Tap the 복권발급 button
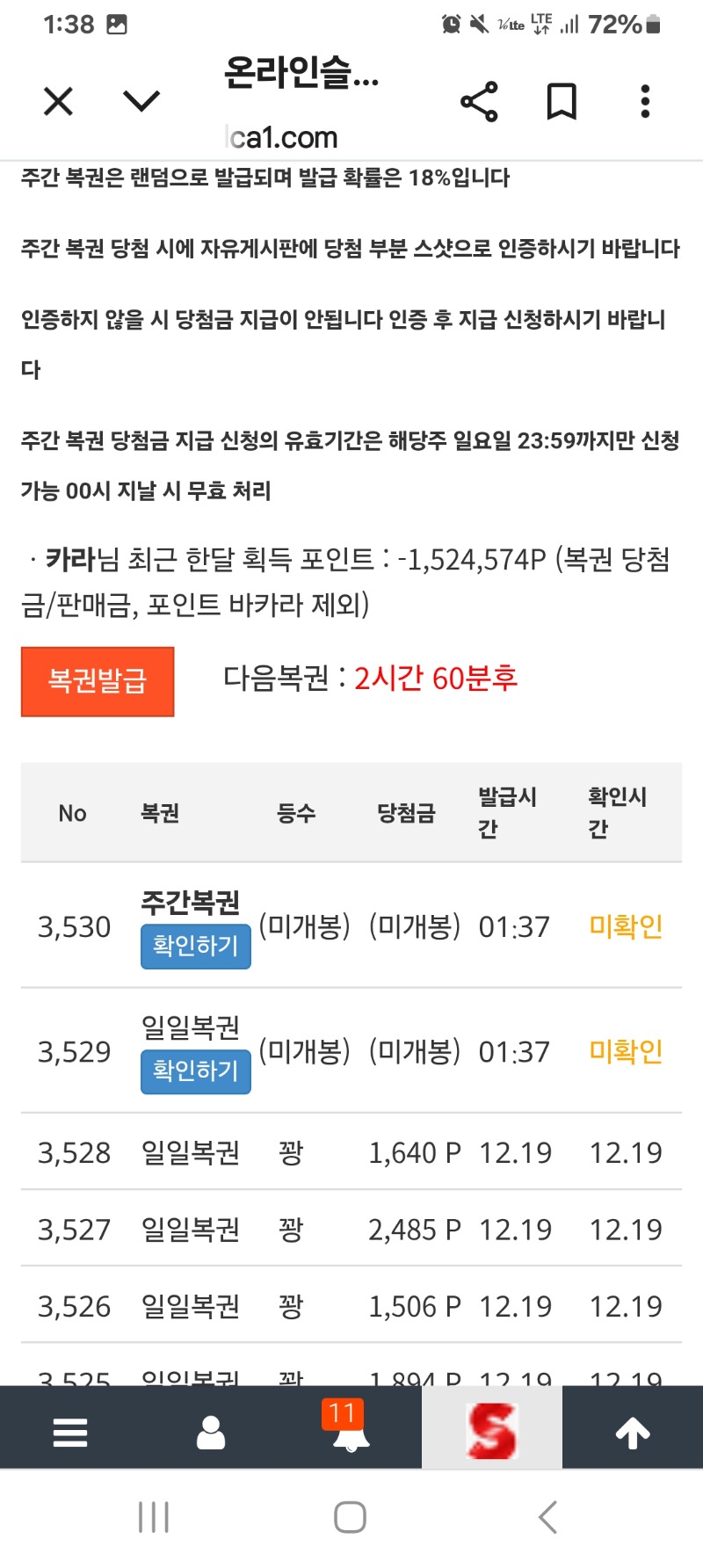Screen dimensions: 703x1568 coord(98,681)
